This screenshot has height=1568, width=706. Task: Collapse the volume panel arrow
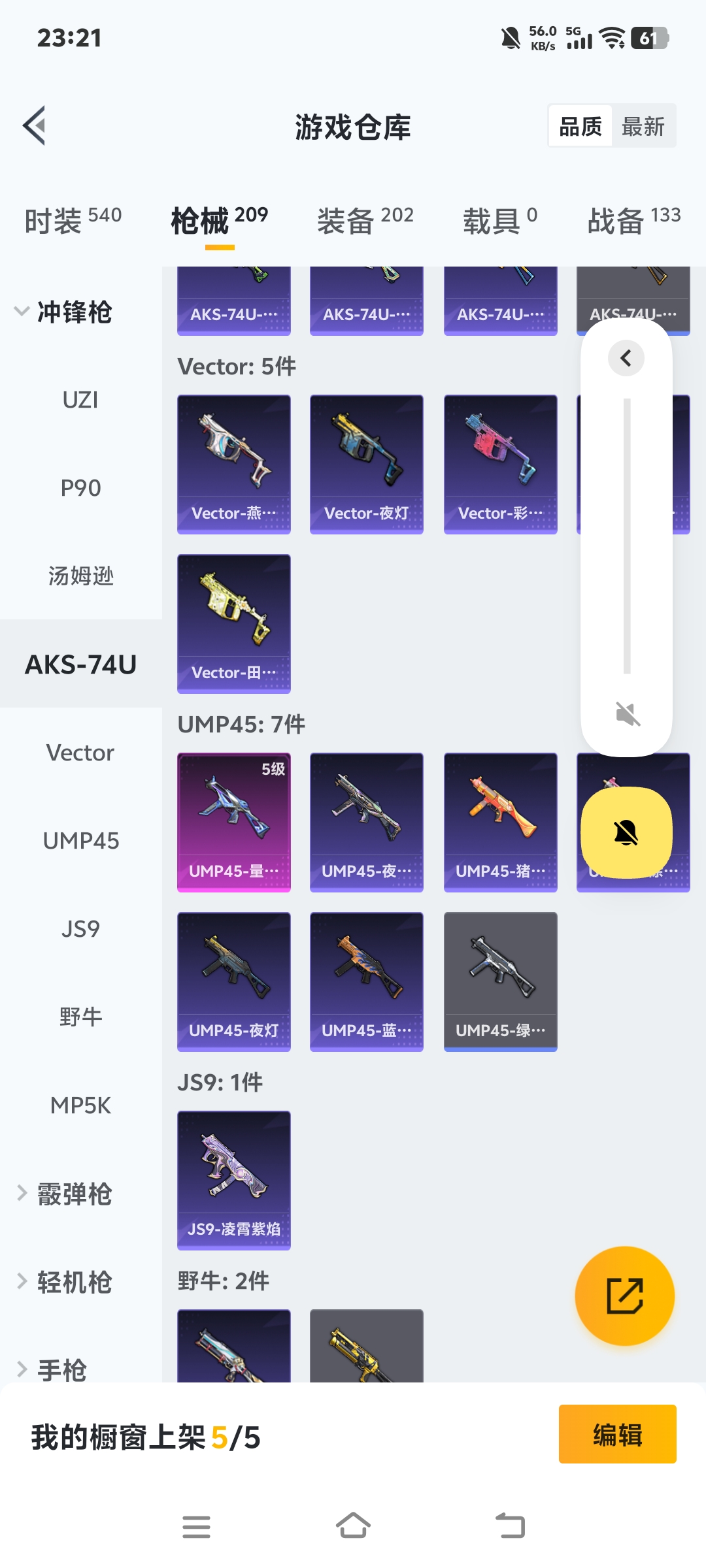pos(626,358)
